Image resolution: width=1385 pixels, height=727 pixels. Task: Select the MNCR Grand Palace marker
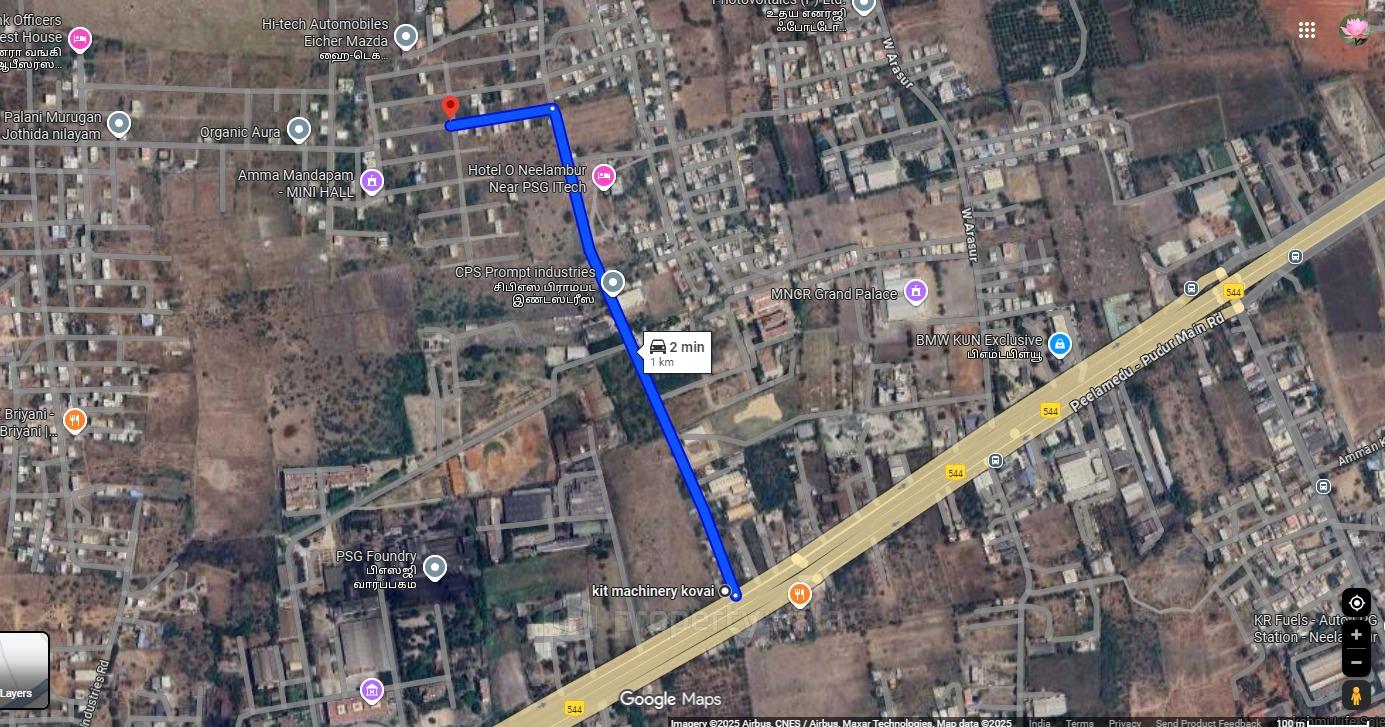pos(914,292)
